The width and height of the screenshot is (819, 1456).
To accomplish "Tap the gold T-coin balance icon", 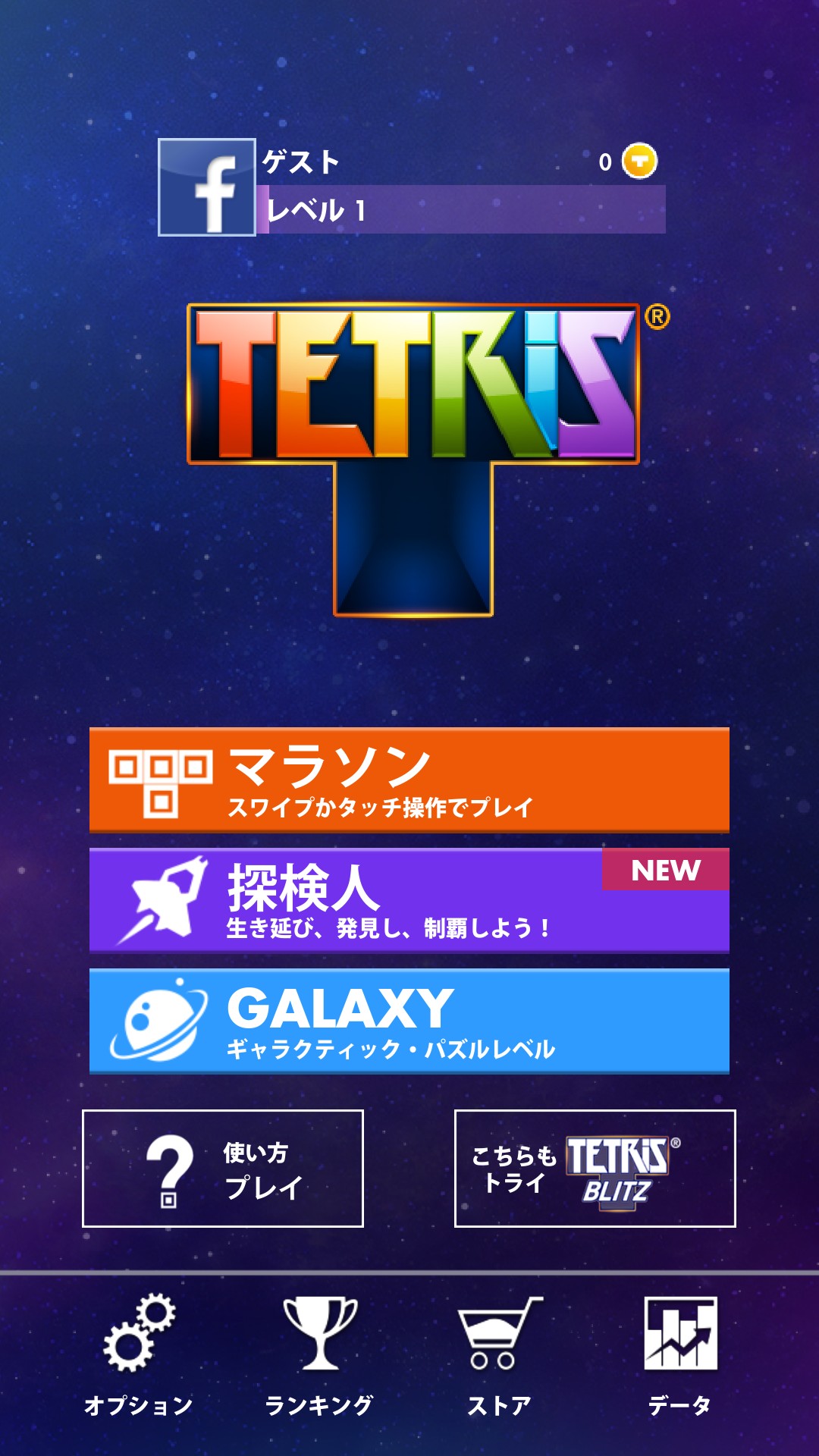I will (x=639, y=161).
